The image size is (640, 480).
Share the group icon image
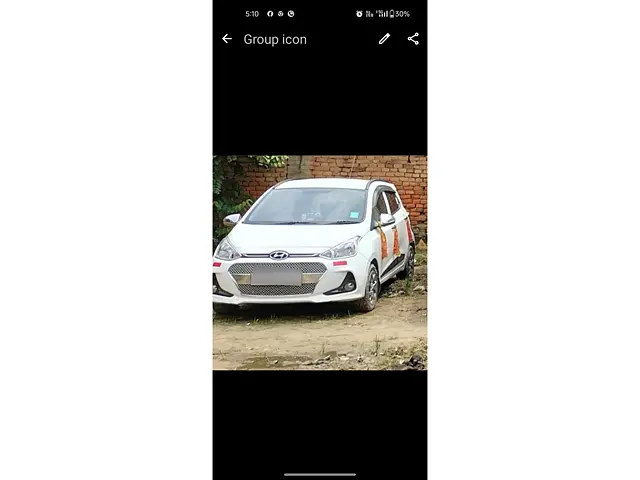(x=413, y=39)
